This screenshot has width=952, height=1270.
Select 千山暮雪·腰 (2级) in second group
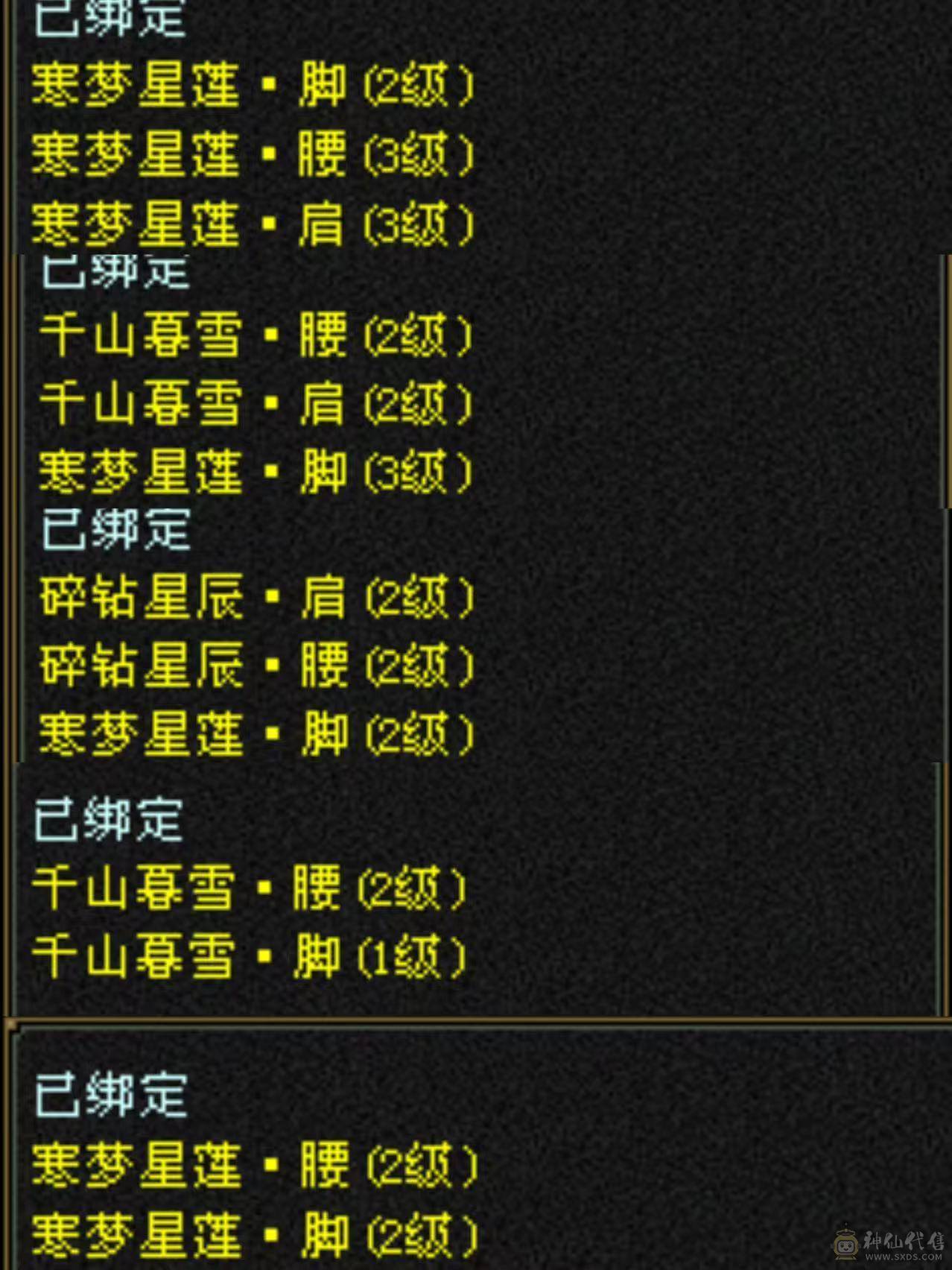coord(253,335)
